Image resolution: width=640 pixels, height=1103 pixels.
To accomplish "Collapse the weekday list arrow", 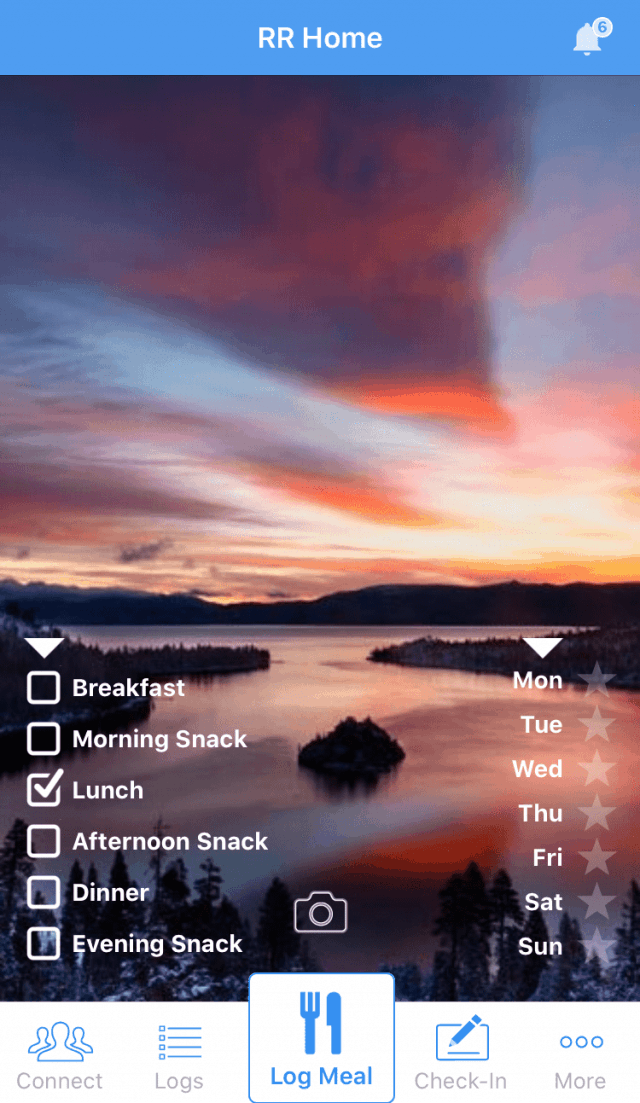I will (543, 648).
